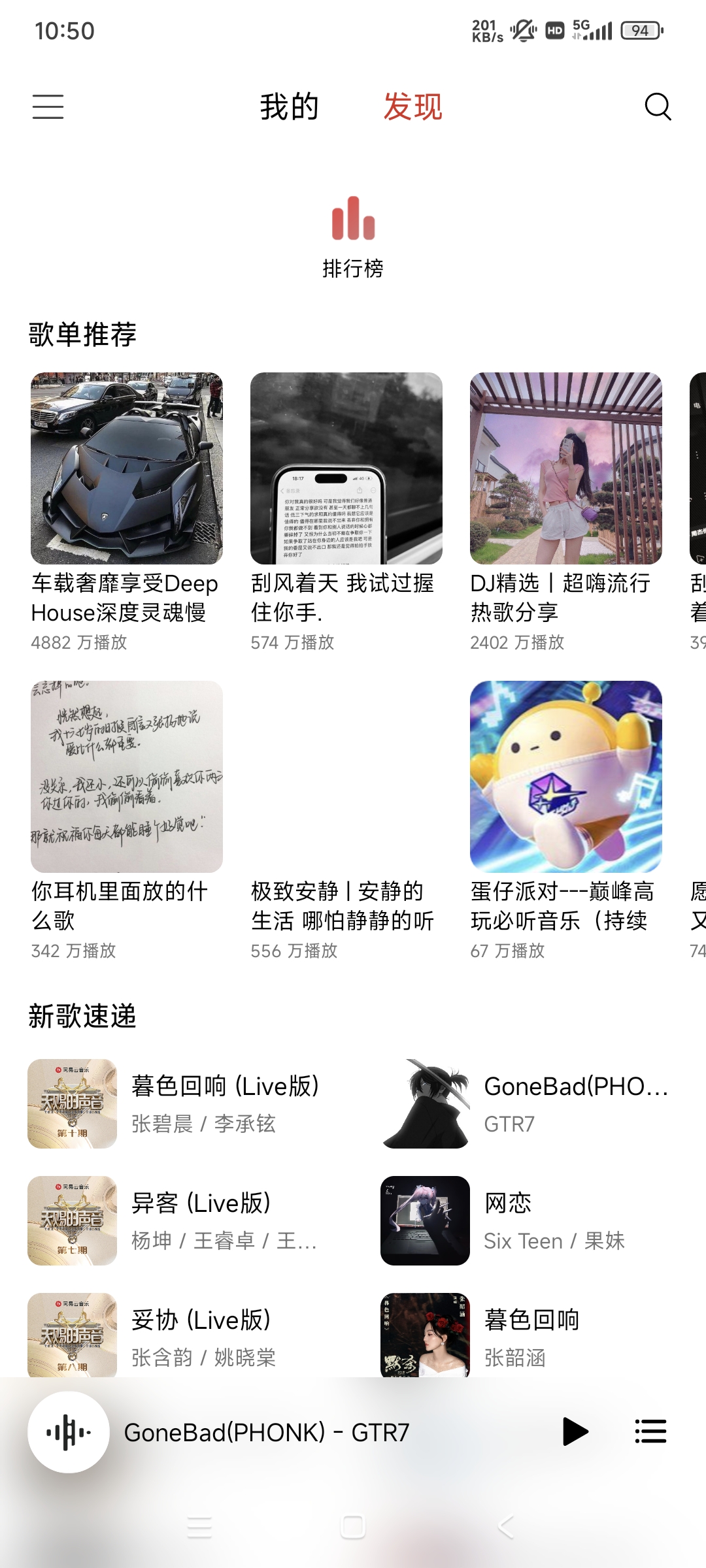Open the 蛋仔派对 巅峰高玩必听音乐 playlist
Viewport: 706px width, 1568px height.
(566, 777)
